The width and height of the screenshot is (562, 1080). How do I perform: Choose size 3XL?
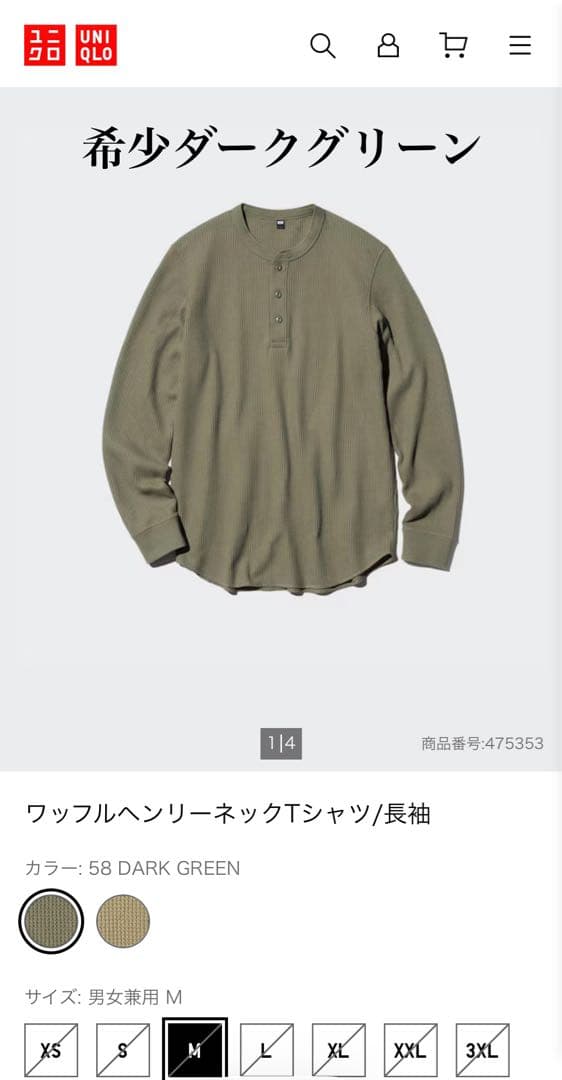coord(483,1050)
